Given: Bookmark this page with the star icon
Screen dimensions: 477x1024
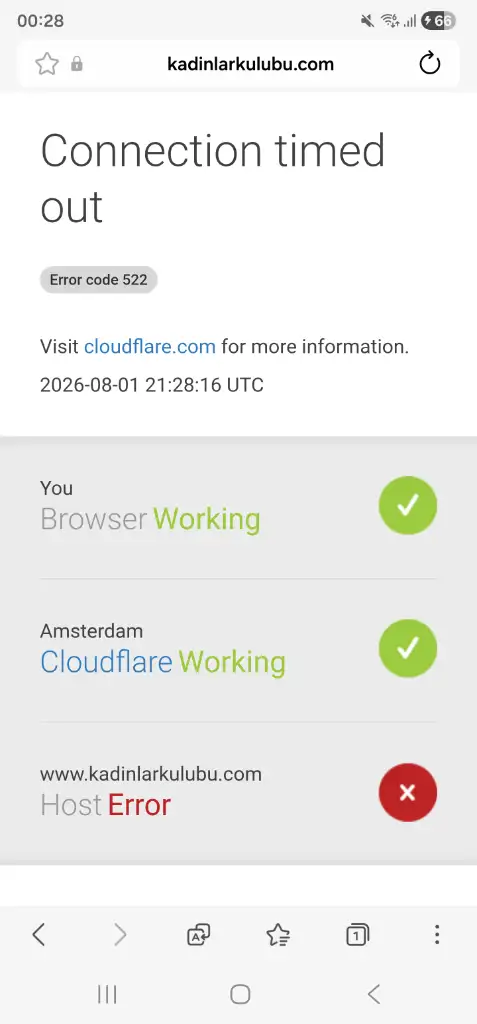Looking at the screenshot, I should (47, 64).
